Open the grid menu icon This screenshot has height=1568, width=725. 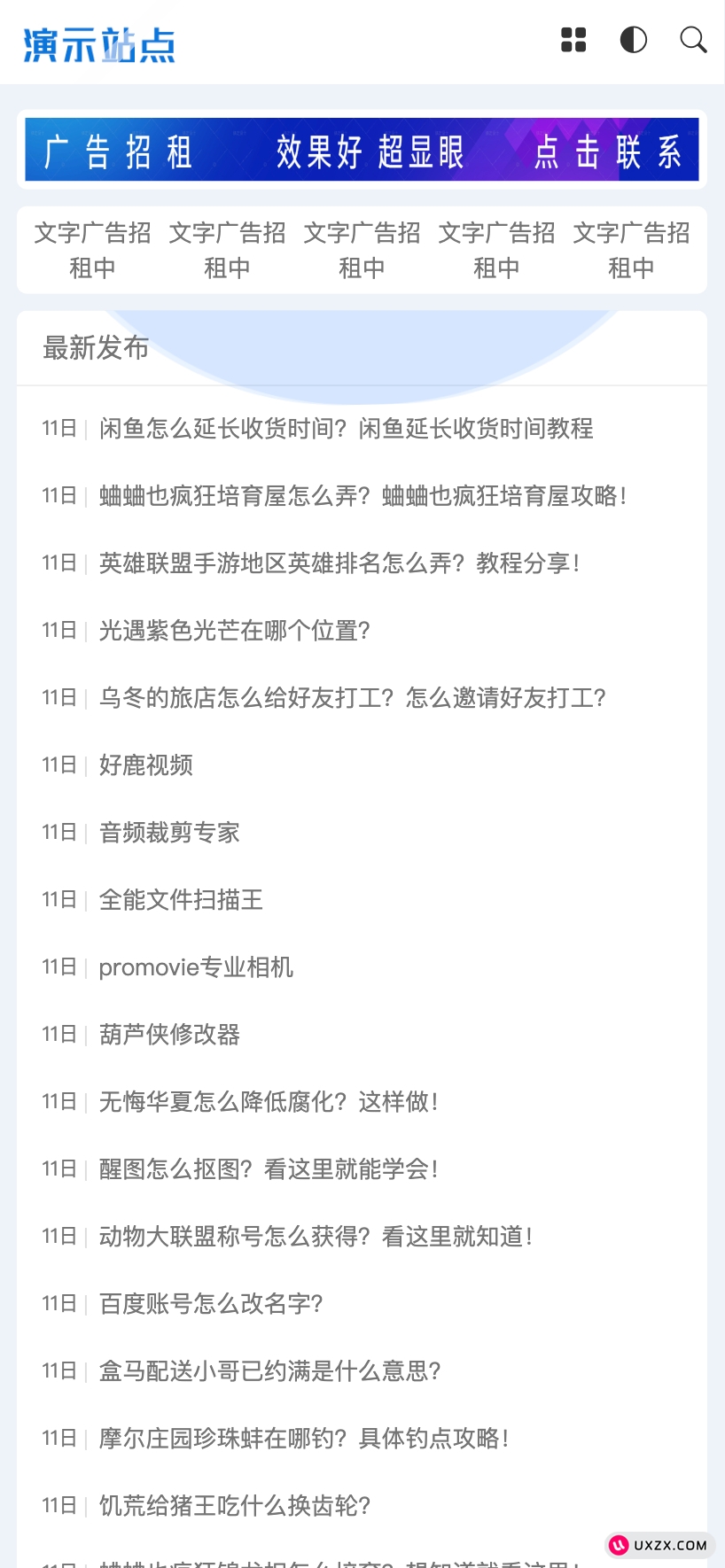pyautogui.click(x=573, y=40)
